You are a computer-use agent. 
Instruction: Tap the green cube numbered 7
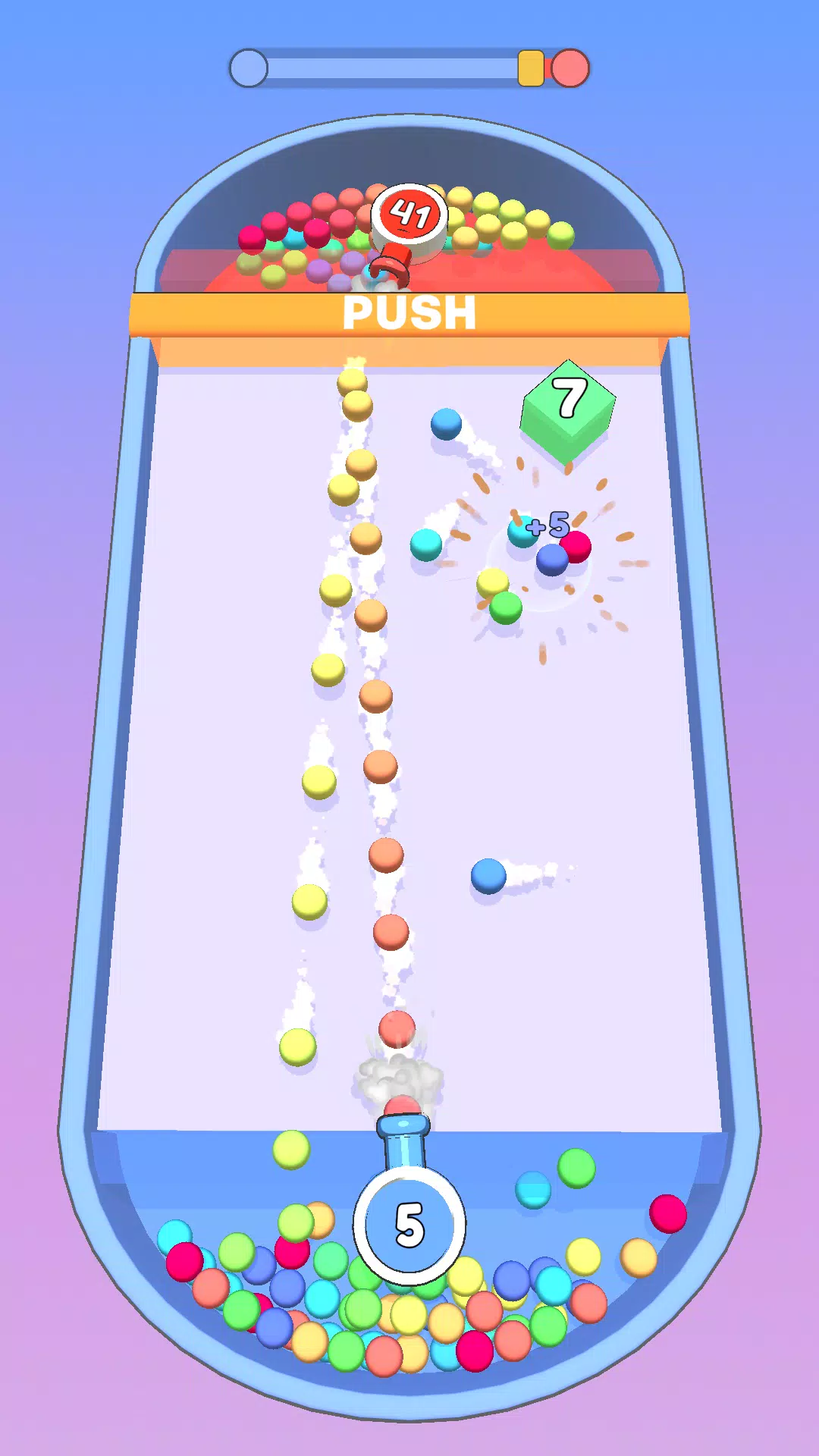click(x=568, y=410)
